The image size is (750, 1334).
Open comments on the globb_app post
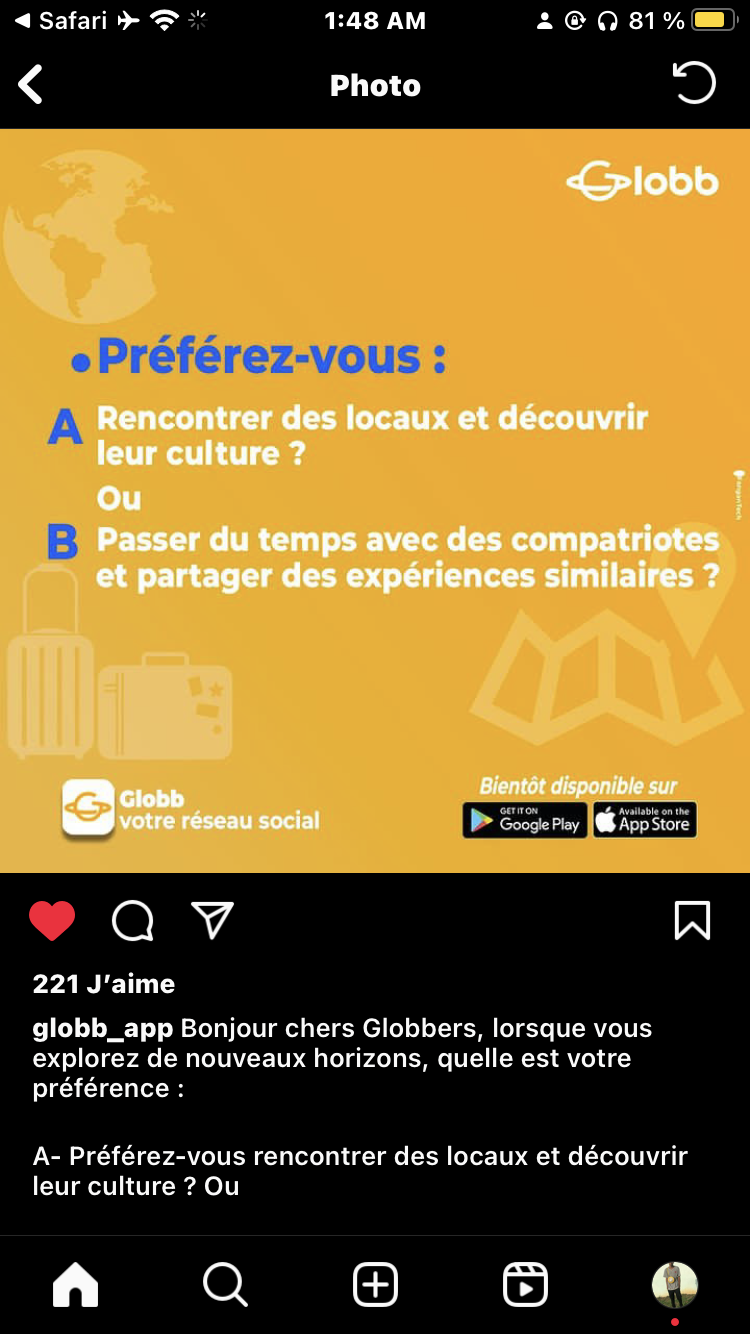coord(132,920)
